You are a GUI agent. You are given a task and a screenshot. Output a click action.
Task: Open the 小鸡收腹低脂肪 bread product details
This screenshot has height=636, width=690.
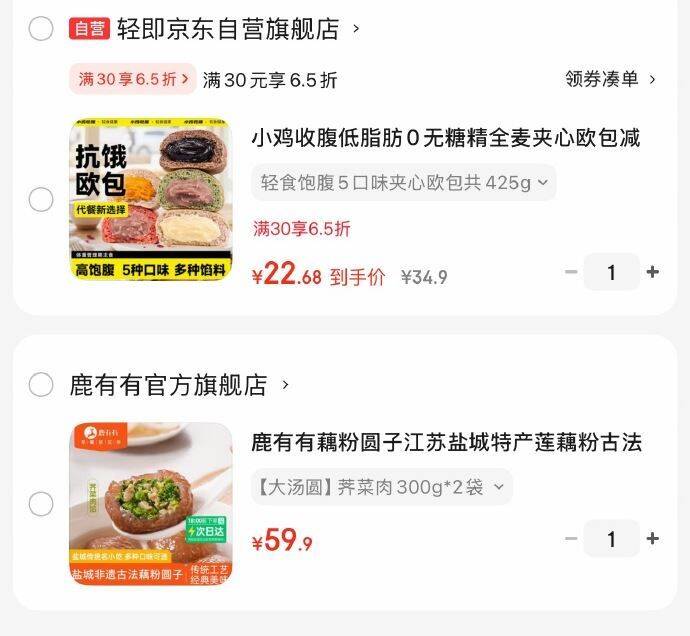pyautogui.click(x=445, y=138)
